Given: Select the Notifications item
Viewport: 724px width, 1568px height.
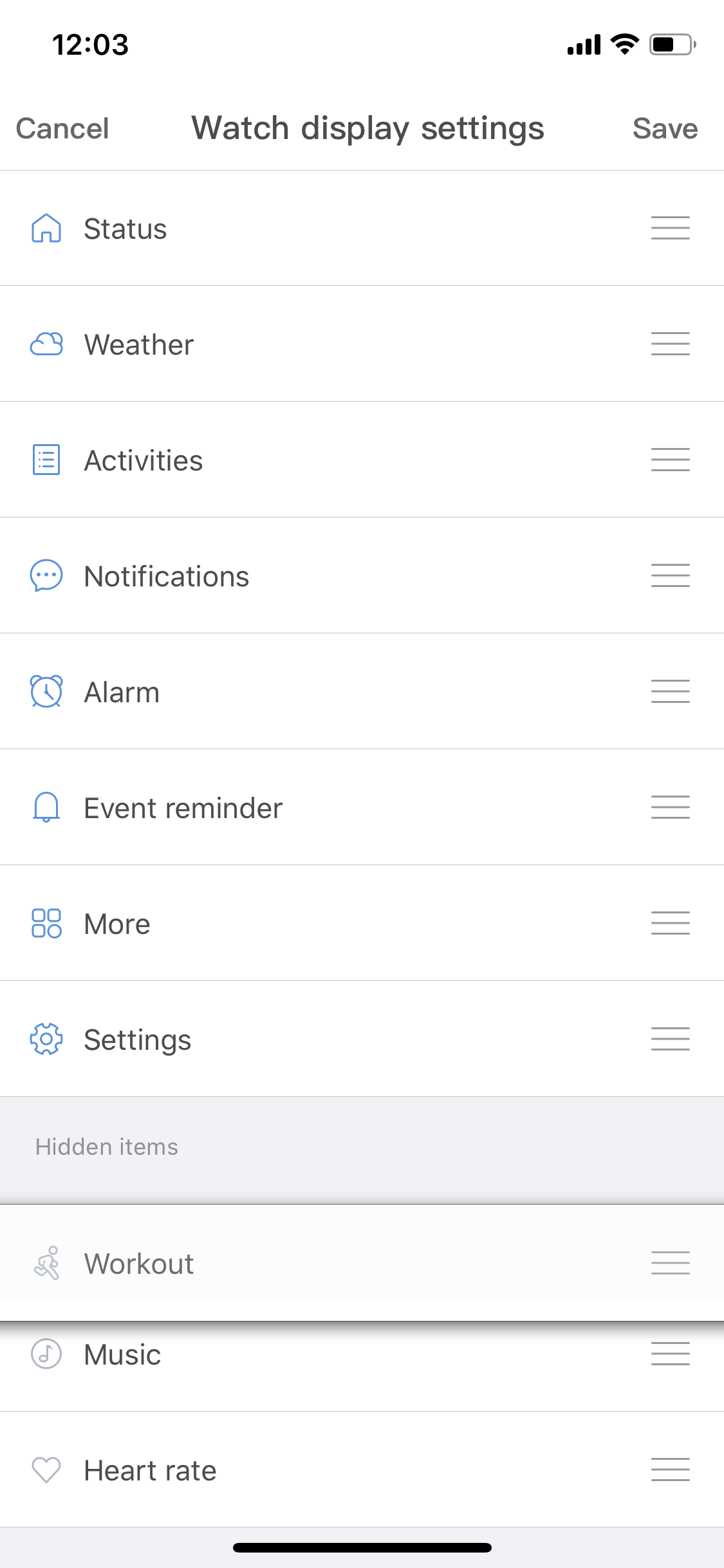Looking at the screenshot, I should [167, 577].
